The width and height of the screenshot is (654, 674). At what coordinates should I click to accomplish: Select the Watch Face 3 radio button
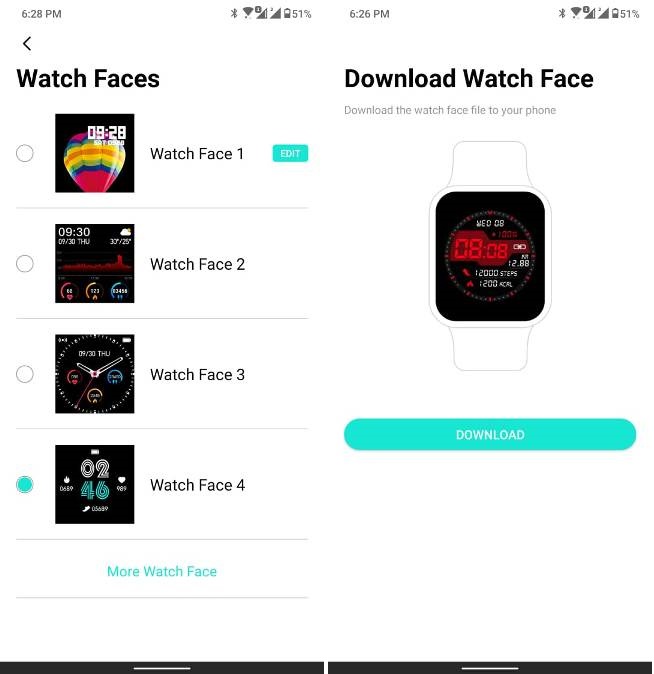pos(25,374)
